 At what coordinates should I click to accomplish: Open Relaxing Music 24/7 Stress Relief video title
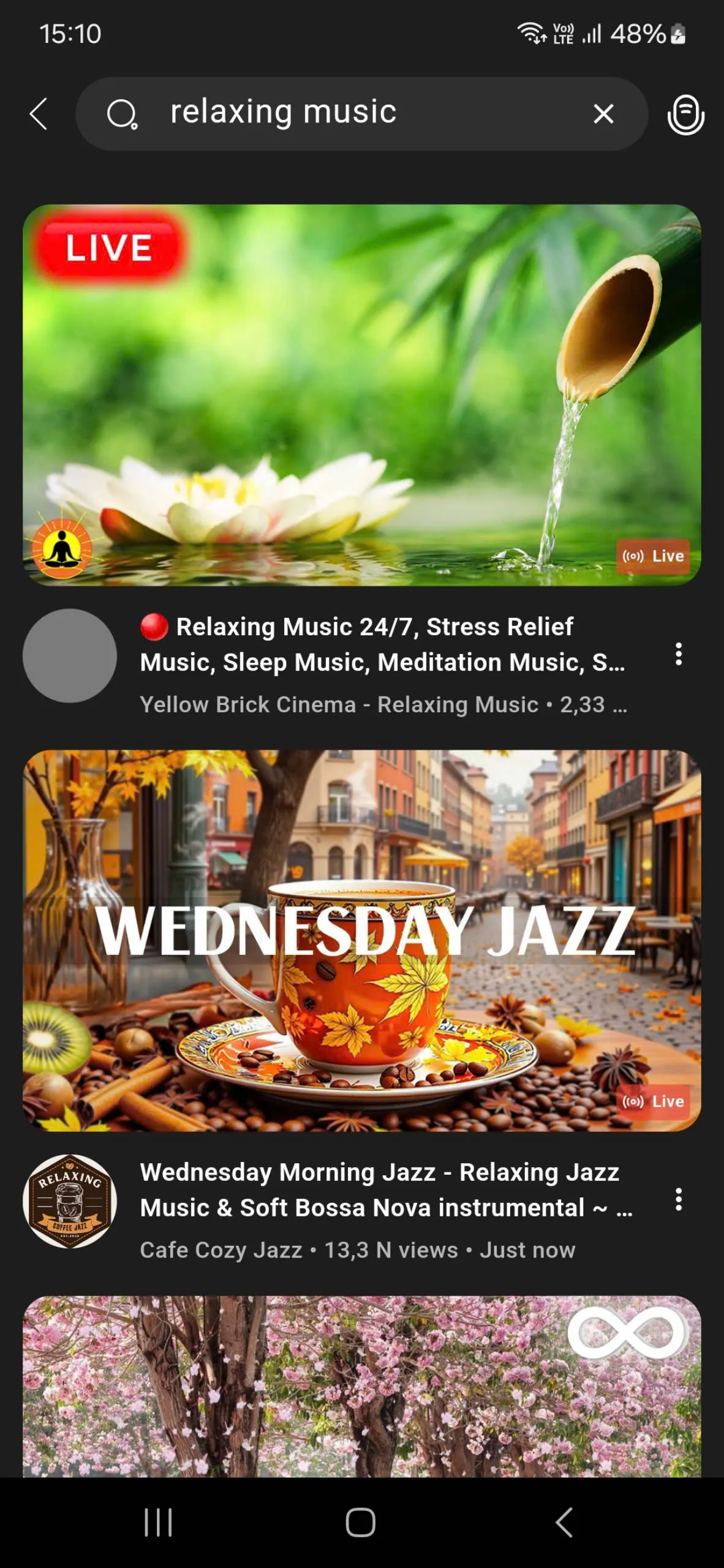point(383,644)
